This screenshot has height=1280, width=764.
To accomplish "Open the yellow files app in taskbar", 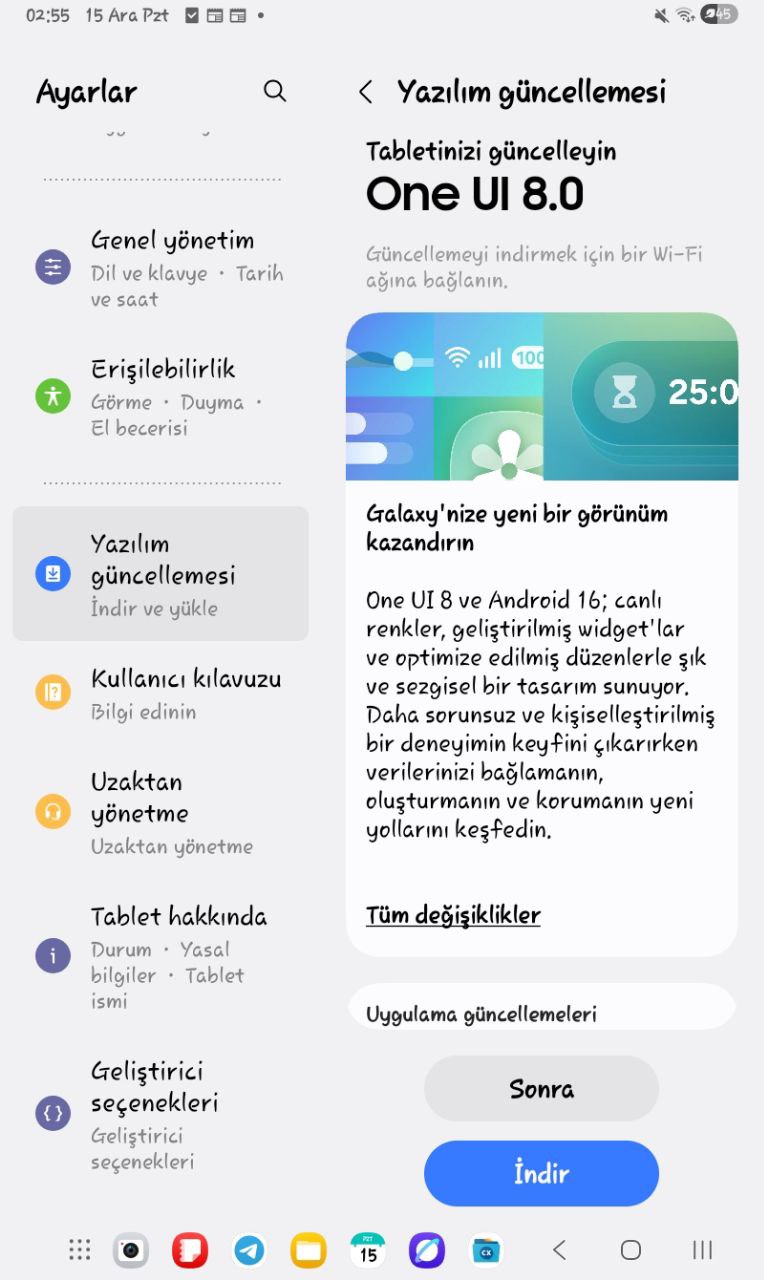I will click(x=308, y=1250).
